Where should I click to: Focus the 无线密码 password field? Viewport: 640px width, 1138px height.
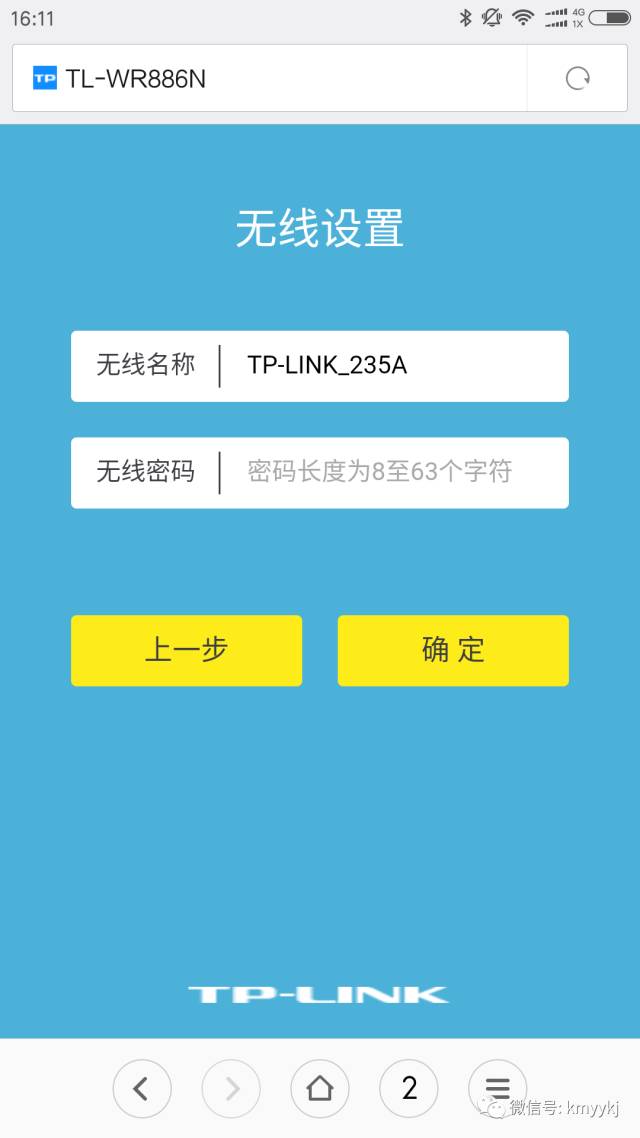(390, 472)
